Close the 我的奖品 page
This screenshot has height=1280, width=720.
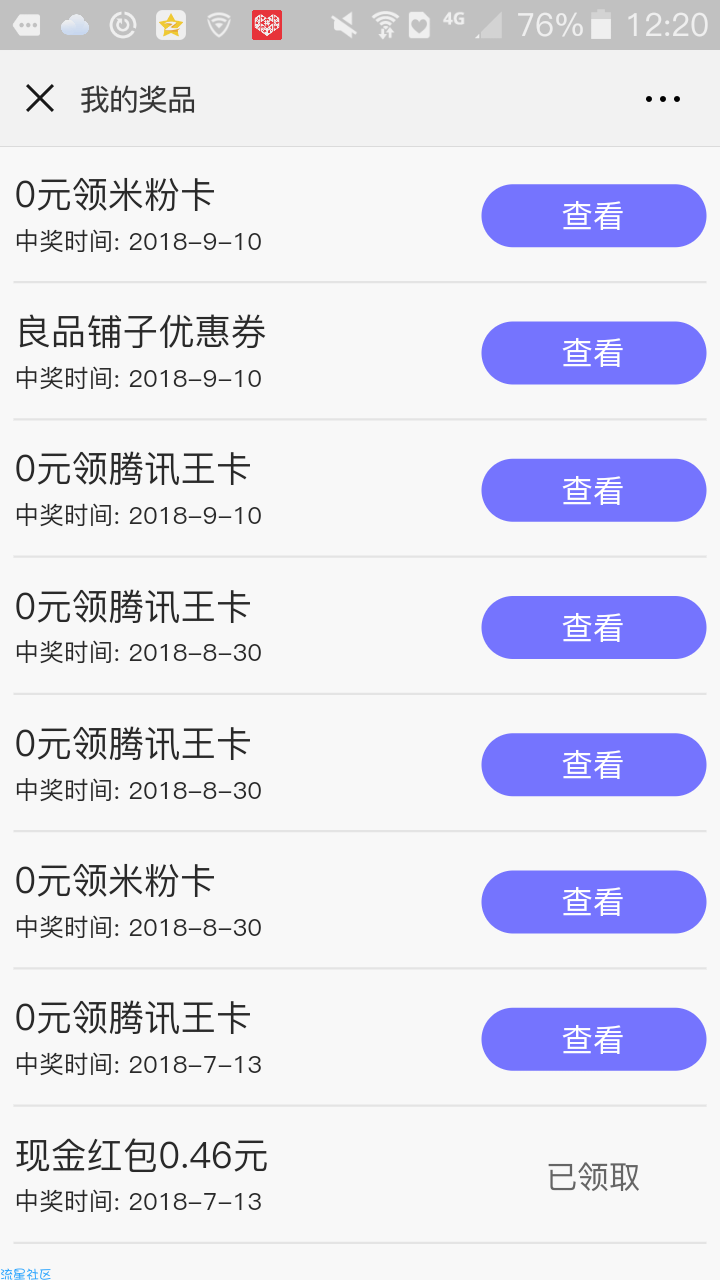(40, 98)
